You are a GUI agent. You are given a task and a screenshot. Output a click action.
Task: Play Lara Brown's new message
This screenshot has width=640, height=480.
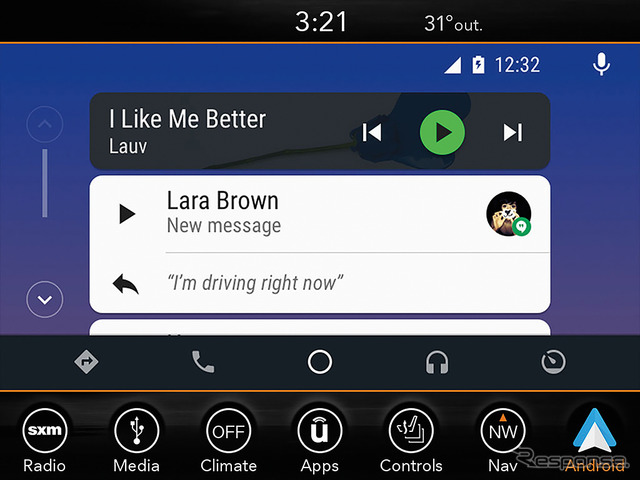[127, 213]
